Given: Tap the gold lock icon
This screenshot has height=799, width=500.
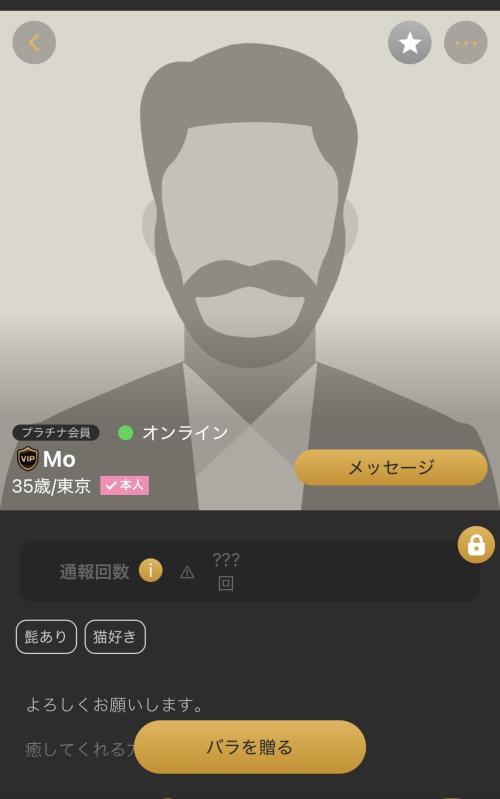Looking at the screenshot, I should tap(476, 545).
